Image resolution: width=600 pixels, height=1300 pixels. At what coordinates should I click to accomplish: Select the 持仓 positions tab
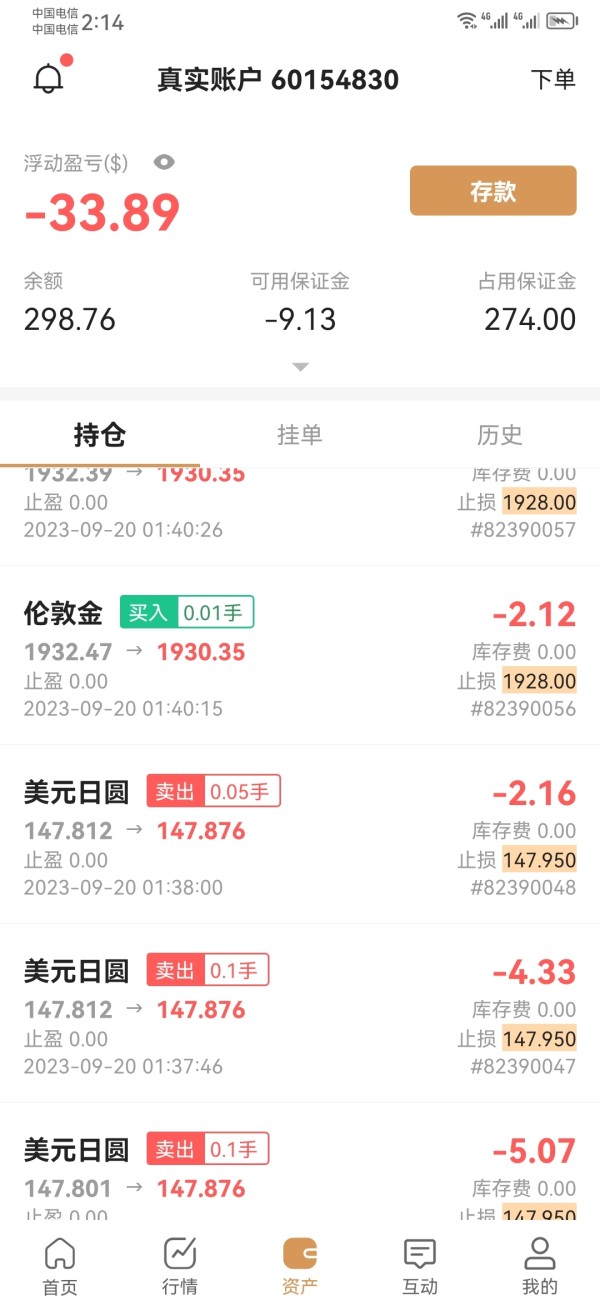pyautogui.click(x=100, y=435)
